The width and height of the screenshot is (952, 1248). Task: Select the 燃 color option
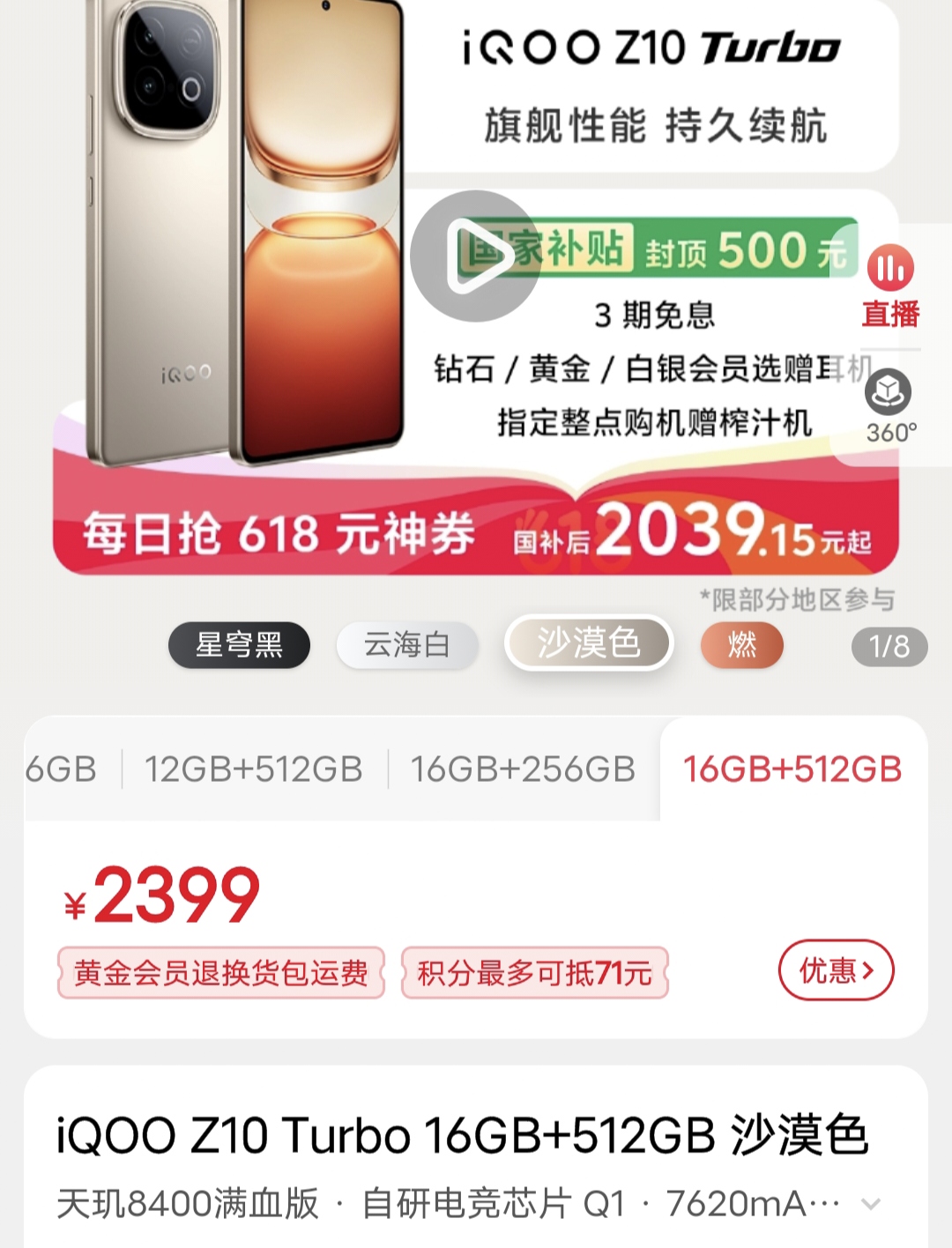pyautogui.click(x=741, y=645)
